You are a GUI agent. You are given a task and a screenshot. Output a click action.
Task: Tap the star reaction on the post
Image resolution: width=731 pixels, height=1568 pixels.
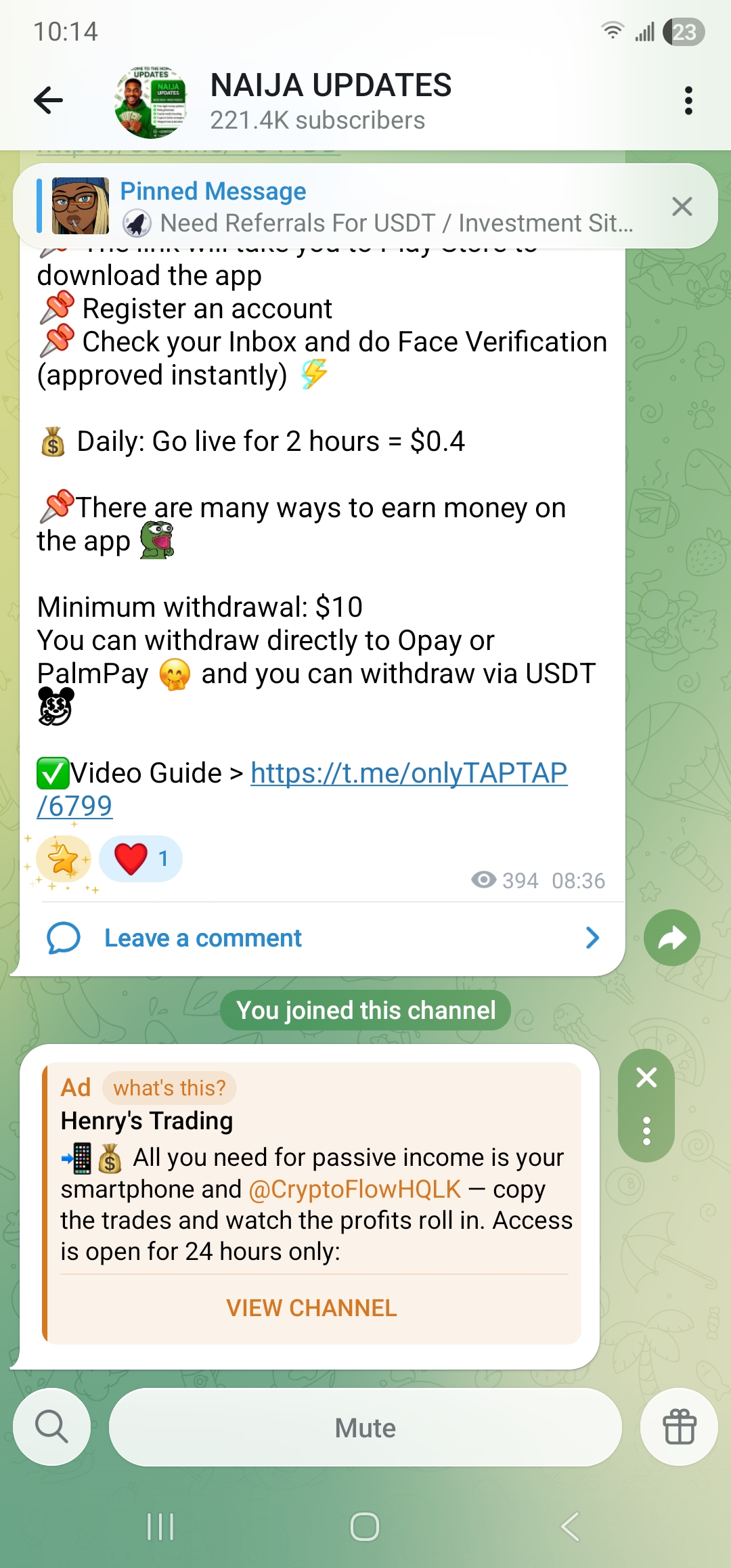64,858
